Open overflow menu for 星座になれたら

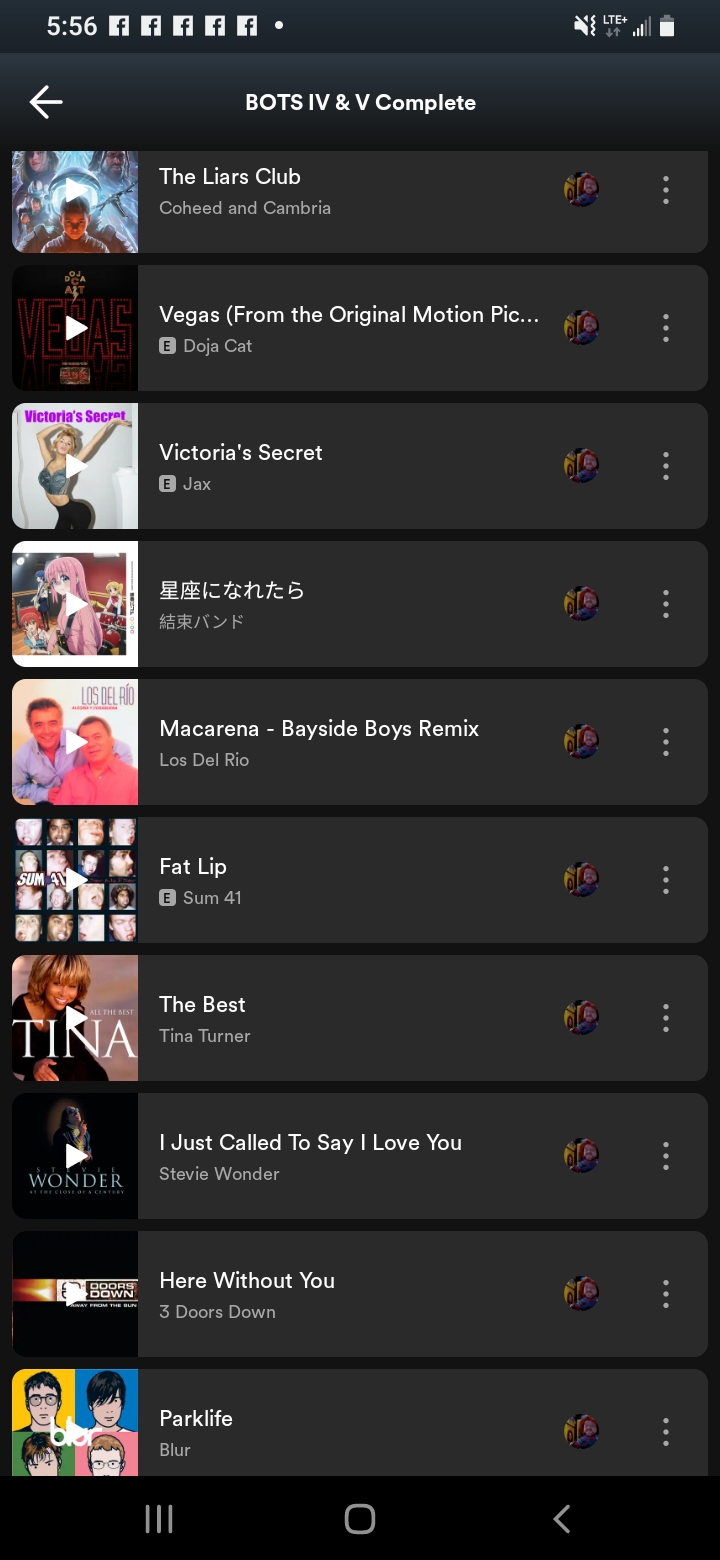point(666,604)
